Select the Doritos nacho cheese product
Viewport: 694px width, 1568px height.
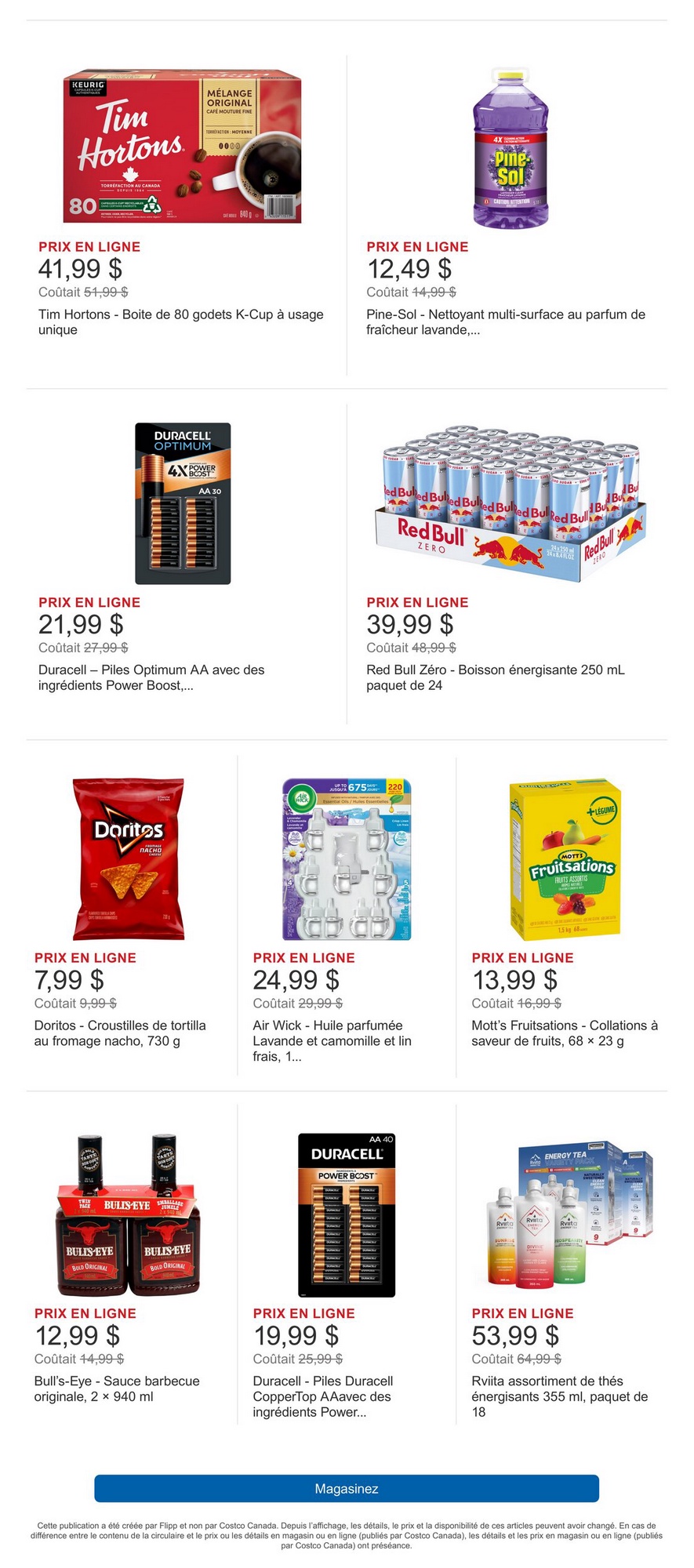[129, 859]
